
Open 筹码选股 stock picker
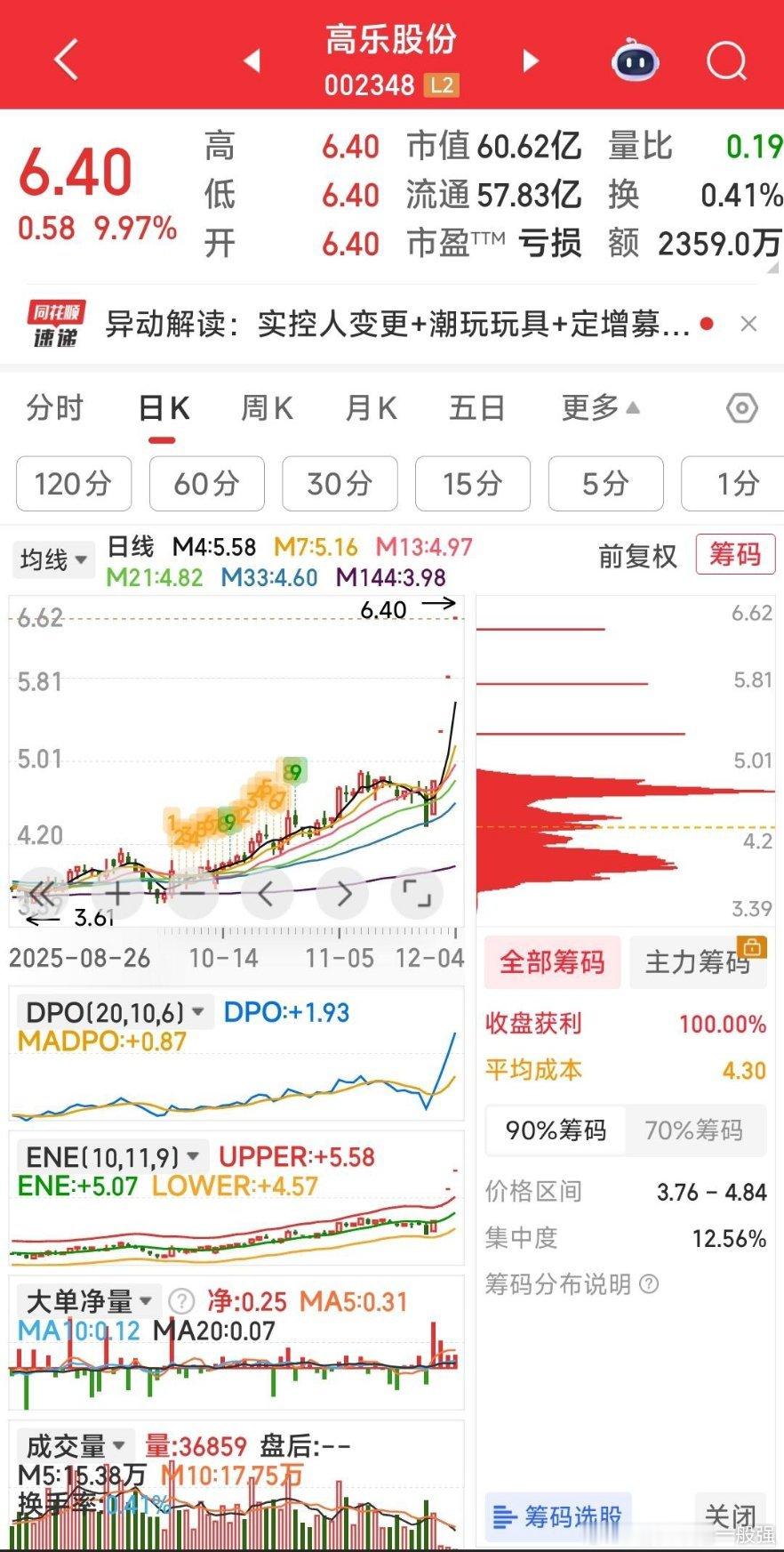click(x=558, y=1516)
